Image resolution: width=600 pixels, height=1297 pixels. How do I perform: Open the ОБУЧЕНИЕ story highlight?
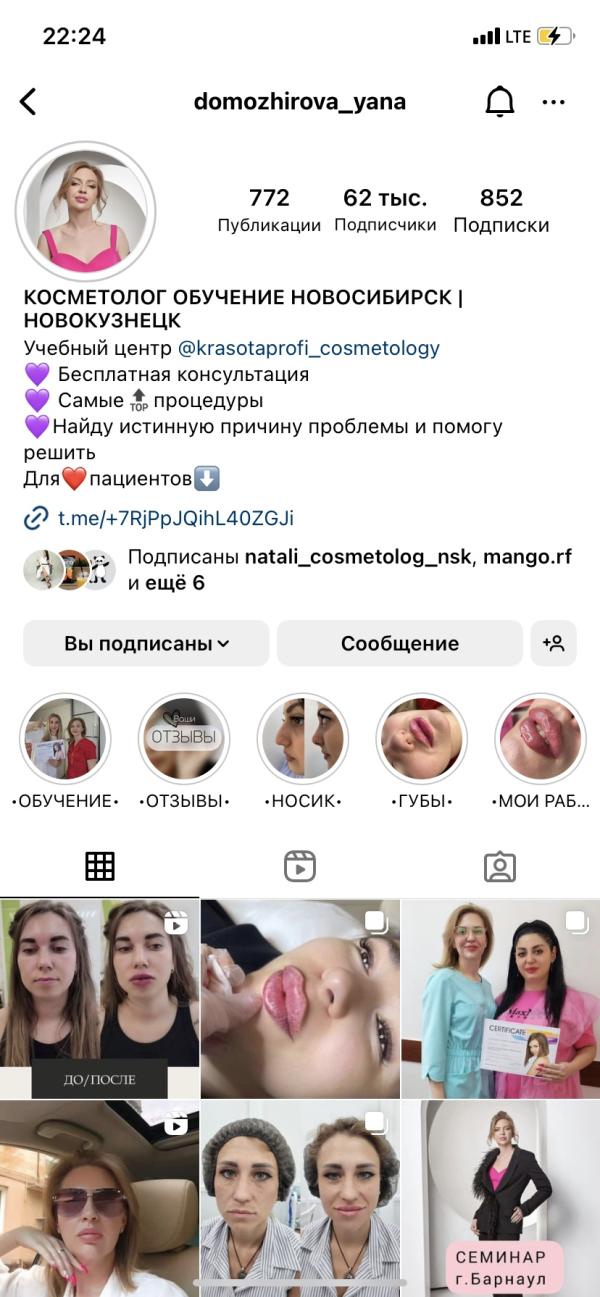pos(66,752)
